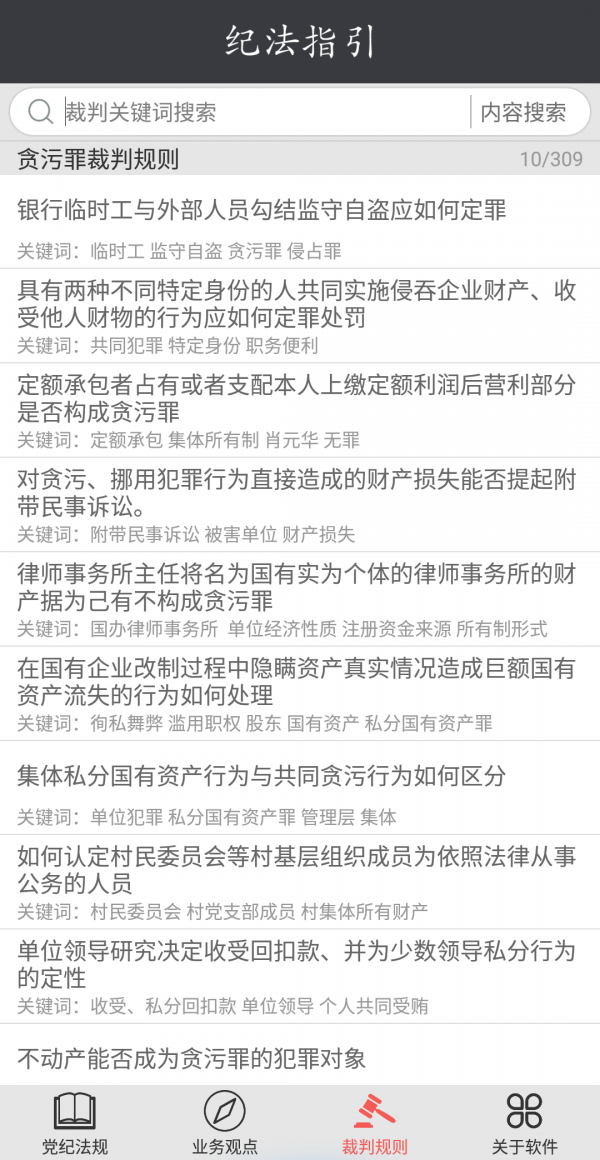Open 集体私分国有资产行为 entry
The image size is (600, 1160).
(x=300, y=787)
